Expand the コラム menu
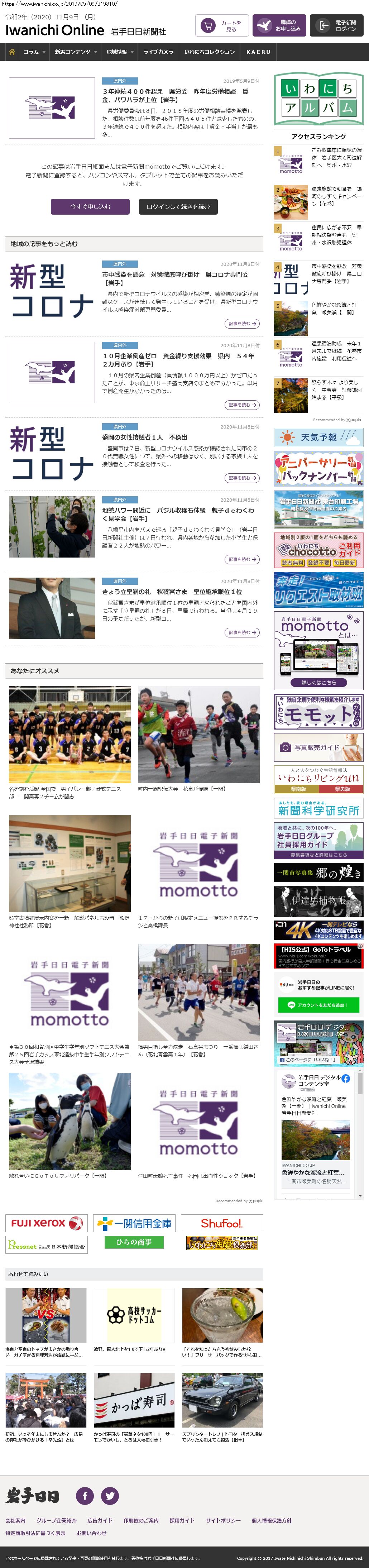The width and height of the screenshot is (369, 1568). (x=34, y=52)
